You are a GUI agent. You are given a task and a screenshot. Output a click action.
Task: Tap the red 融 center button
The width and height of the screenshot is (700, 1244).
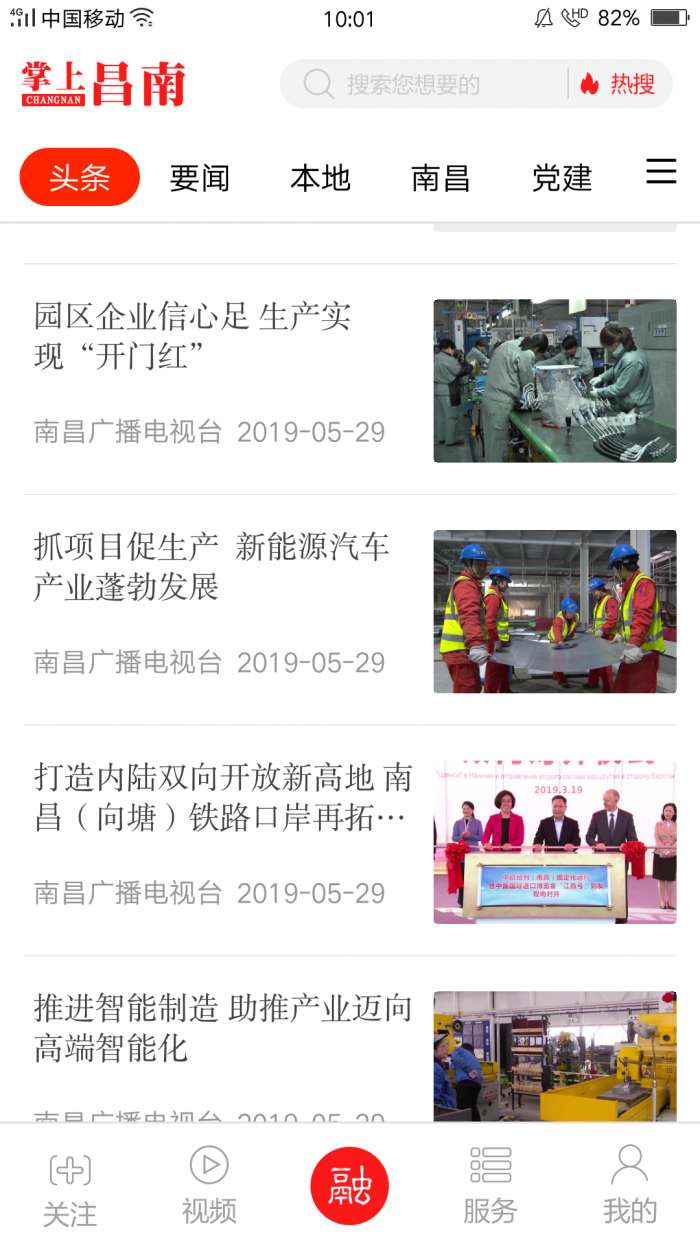350,1186
